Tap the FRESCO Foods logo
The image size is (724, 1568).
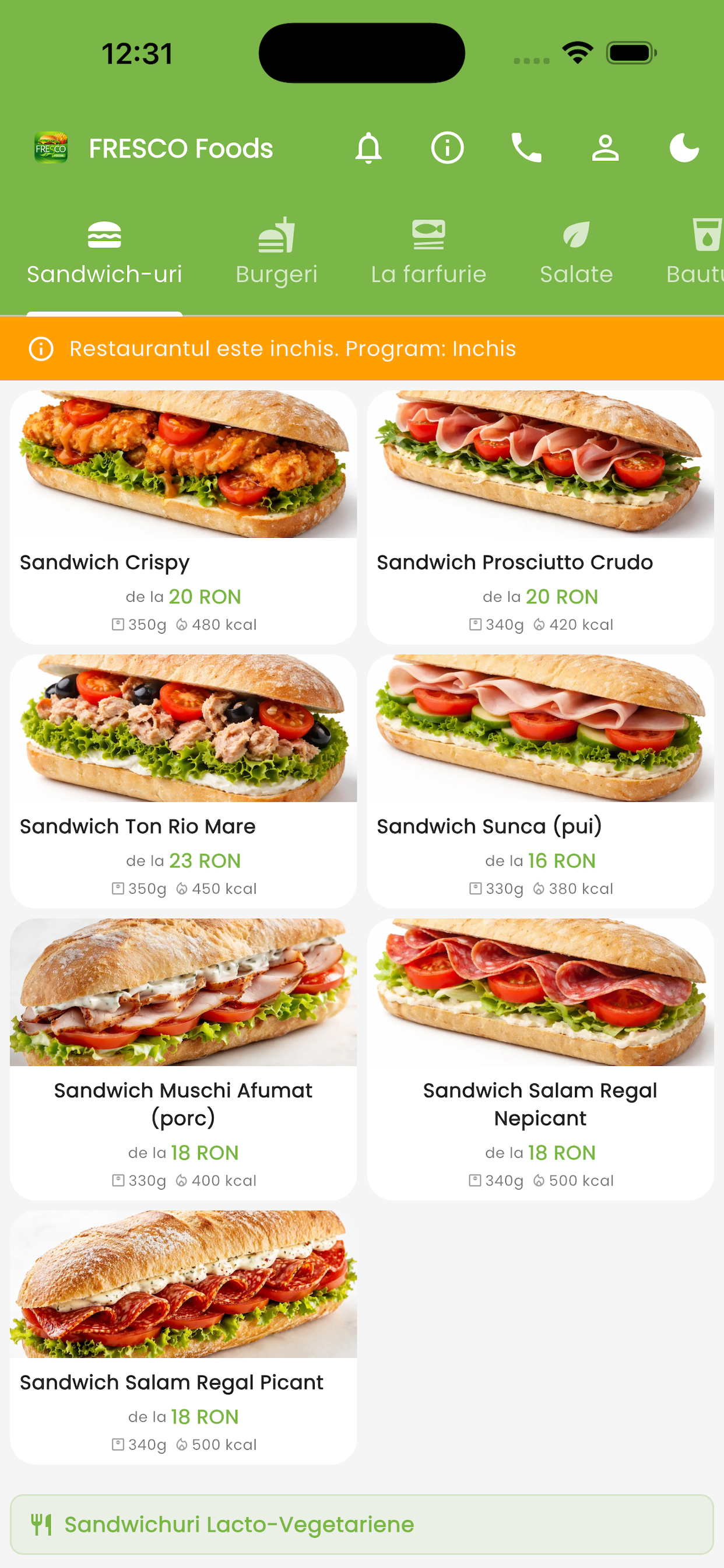[54, 148]
